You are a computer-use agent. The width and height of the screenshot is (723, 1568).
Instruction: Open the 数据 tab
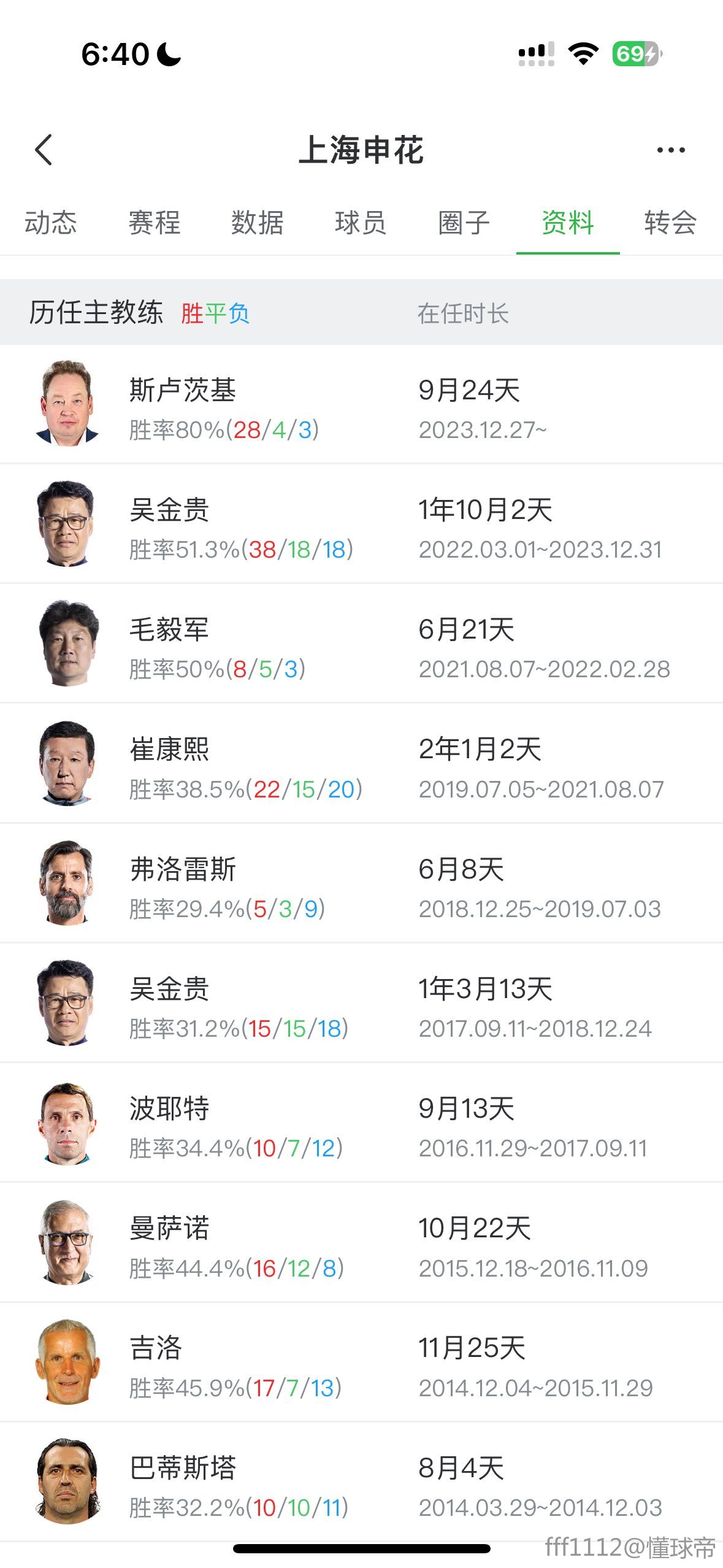pos(258,222)
